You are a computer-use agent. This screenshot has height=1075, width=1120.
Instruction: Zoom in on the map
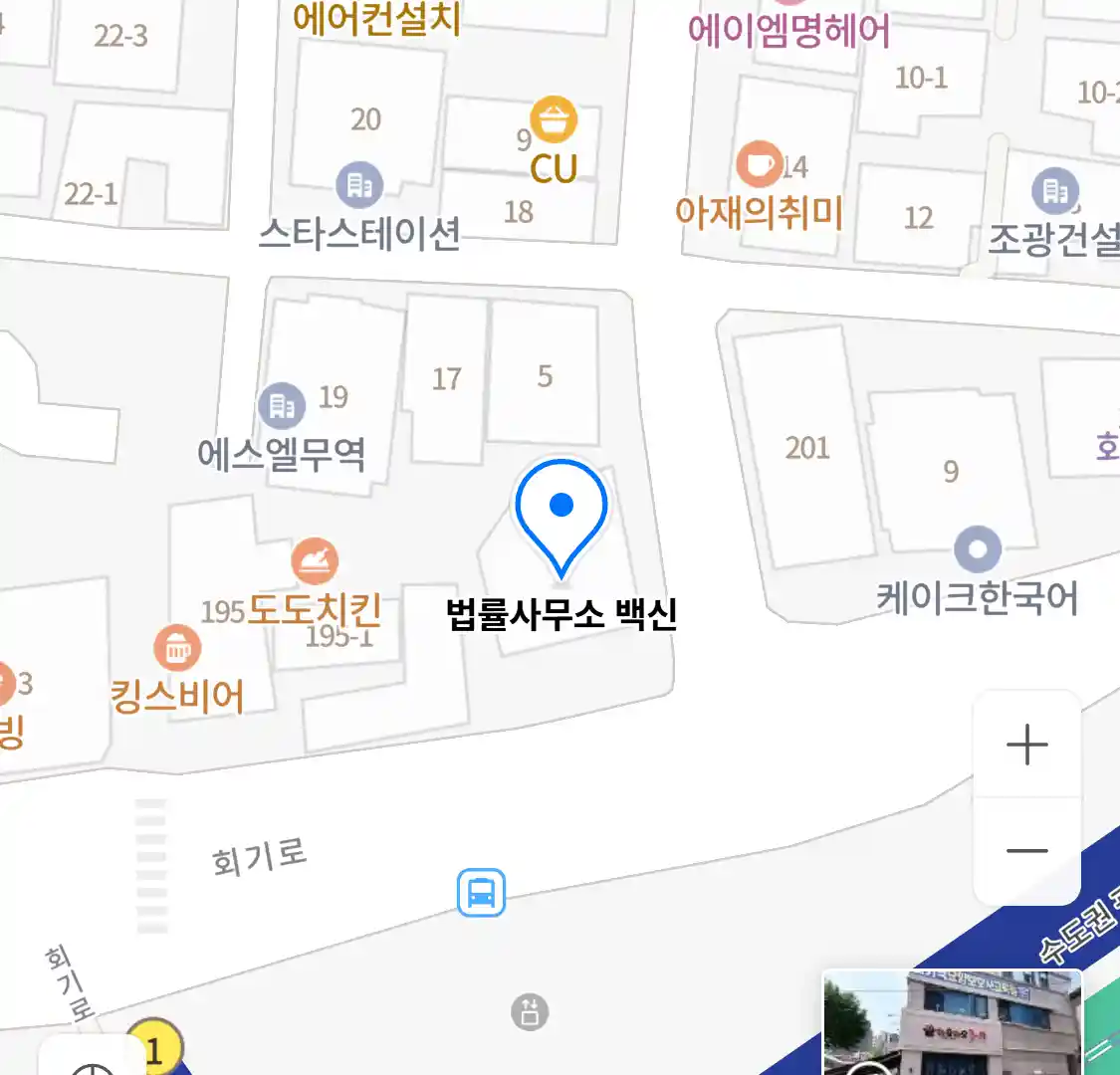click(x=1026, y=745)
